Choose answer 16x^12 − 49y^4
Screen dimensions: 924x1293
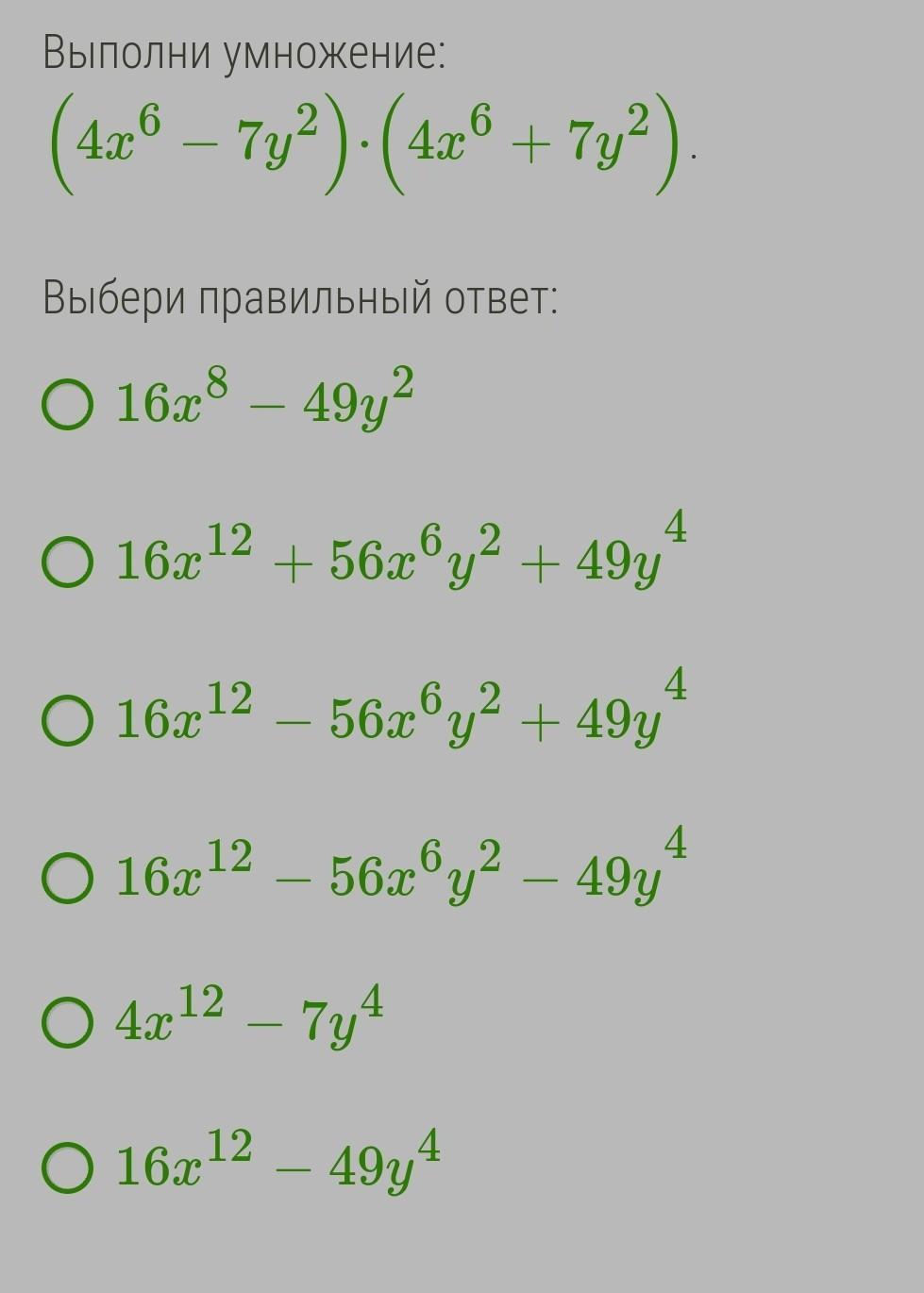pyautogui.click(x=68, y=1167)
